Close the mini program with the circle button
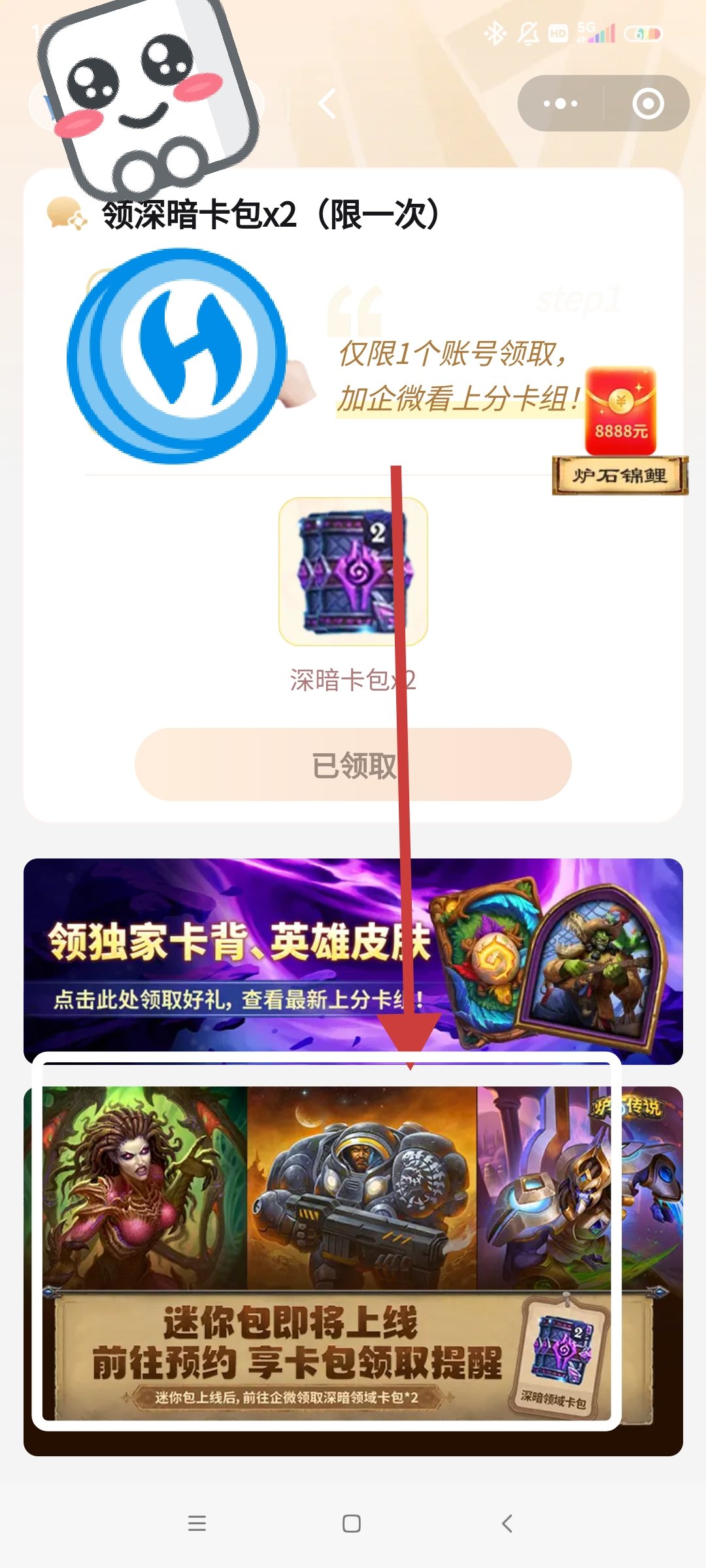 648,104
